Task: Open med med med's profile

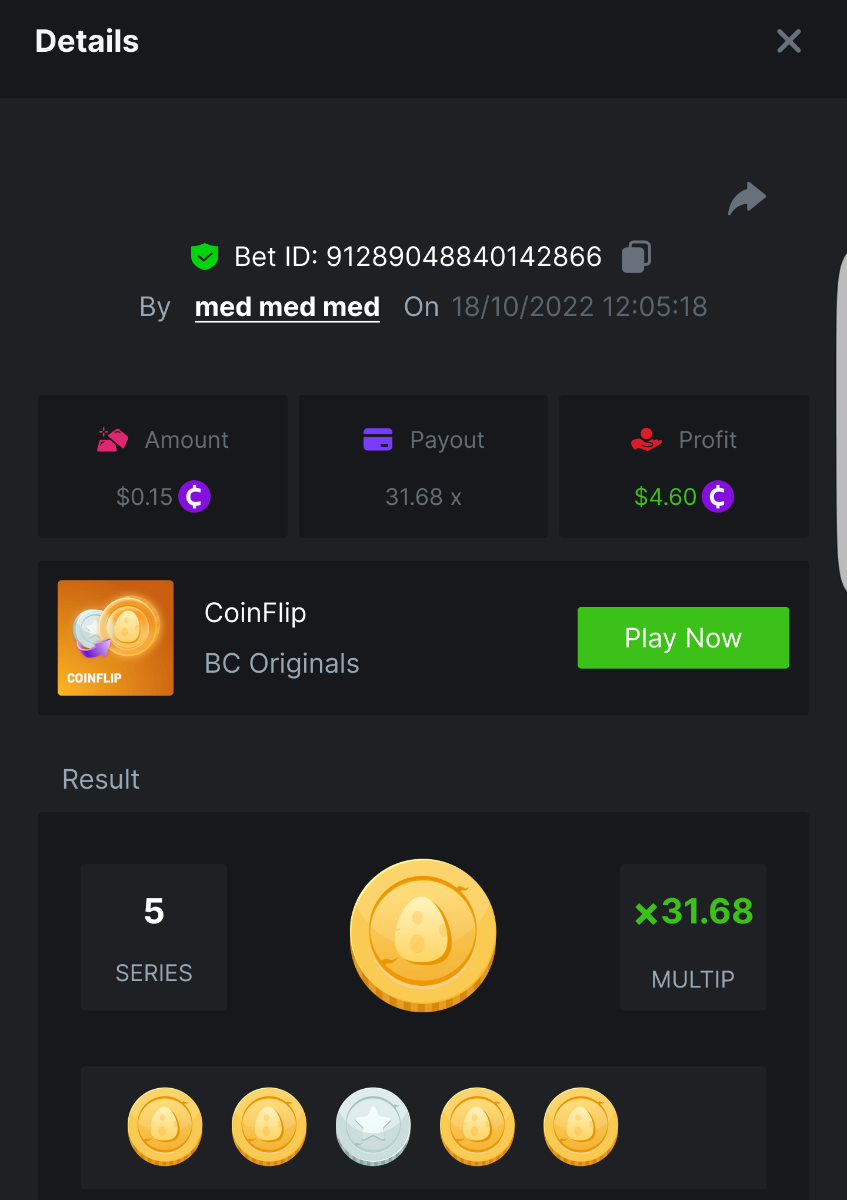Action: (x=287, y=307)
